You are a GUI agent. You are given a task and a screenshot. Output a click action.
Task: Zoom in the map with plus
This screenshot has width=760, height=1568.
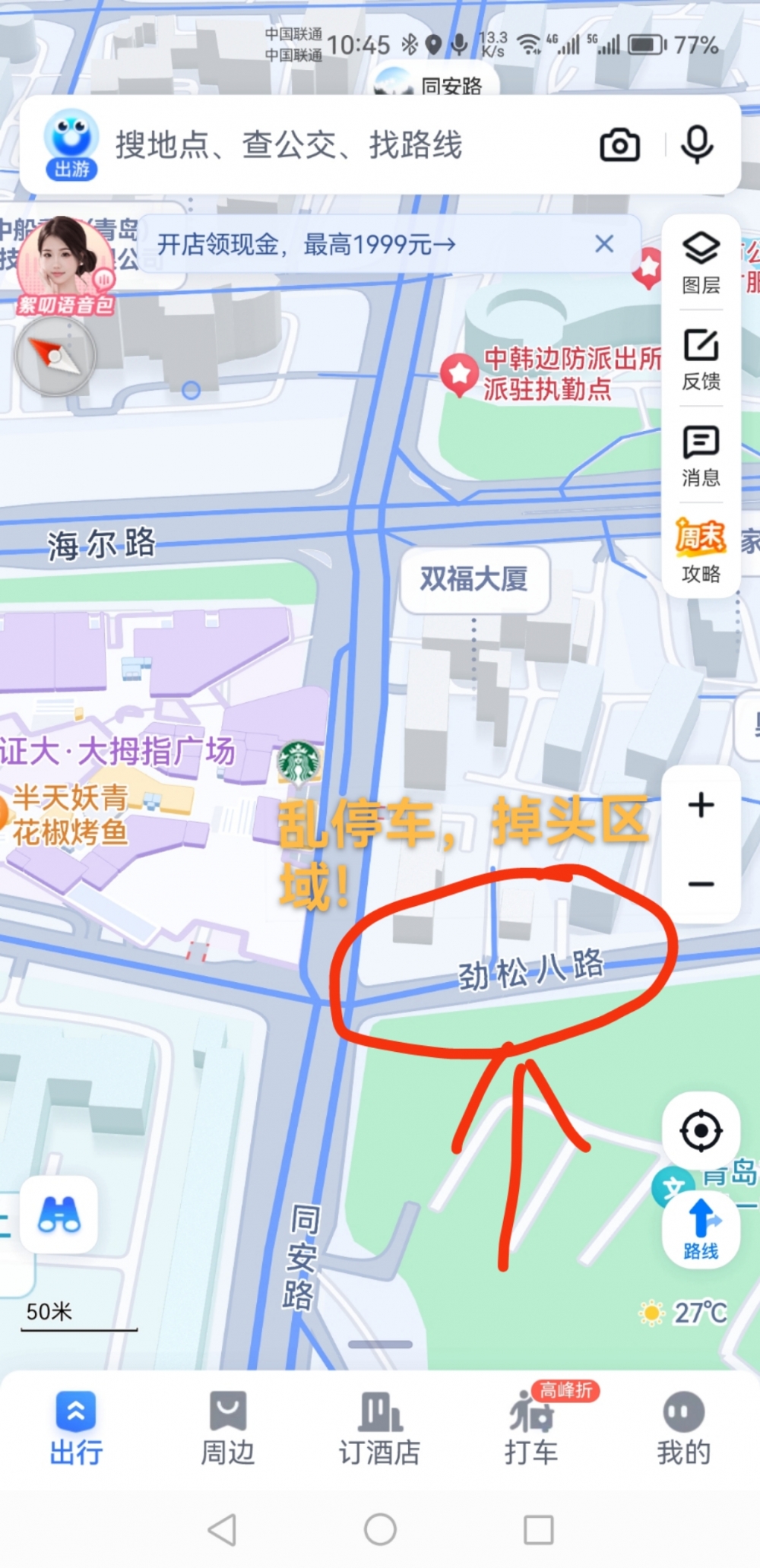pyautogui.click(x=701, y=805)
